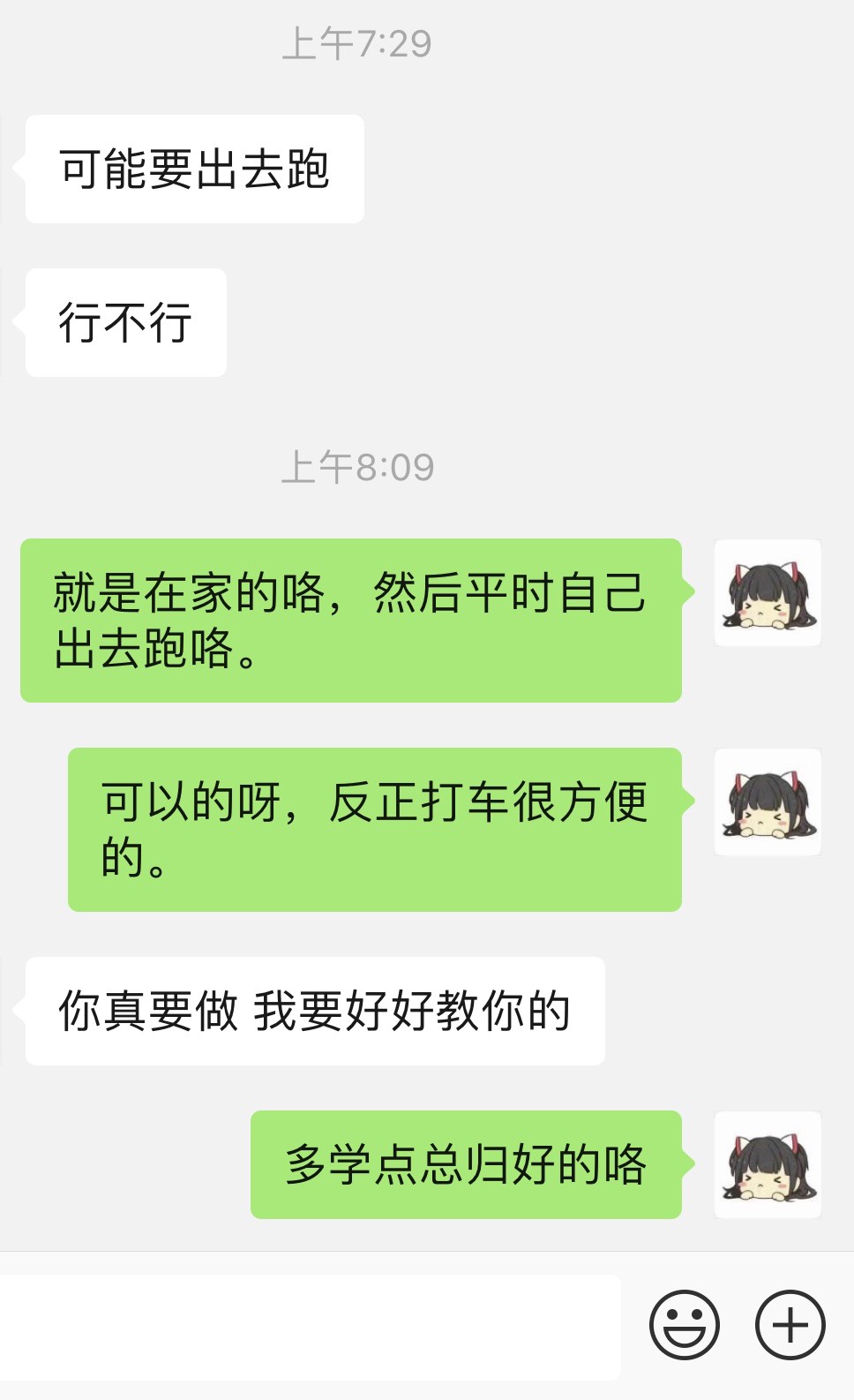Open the plus attachments menu
Screen dimensions: 854x1400
(x=790, y=1324)
